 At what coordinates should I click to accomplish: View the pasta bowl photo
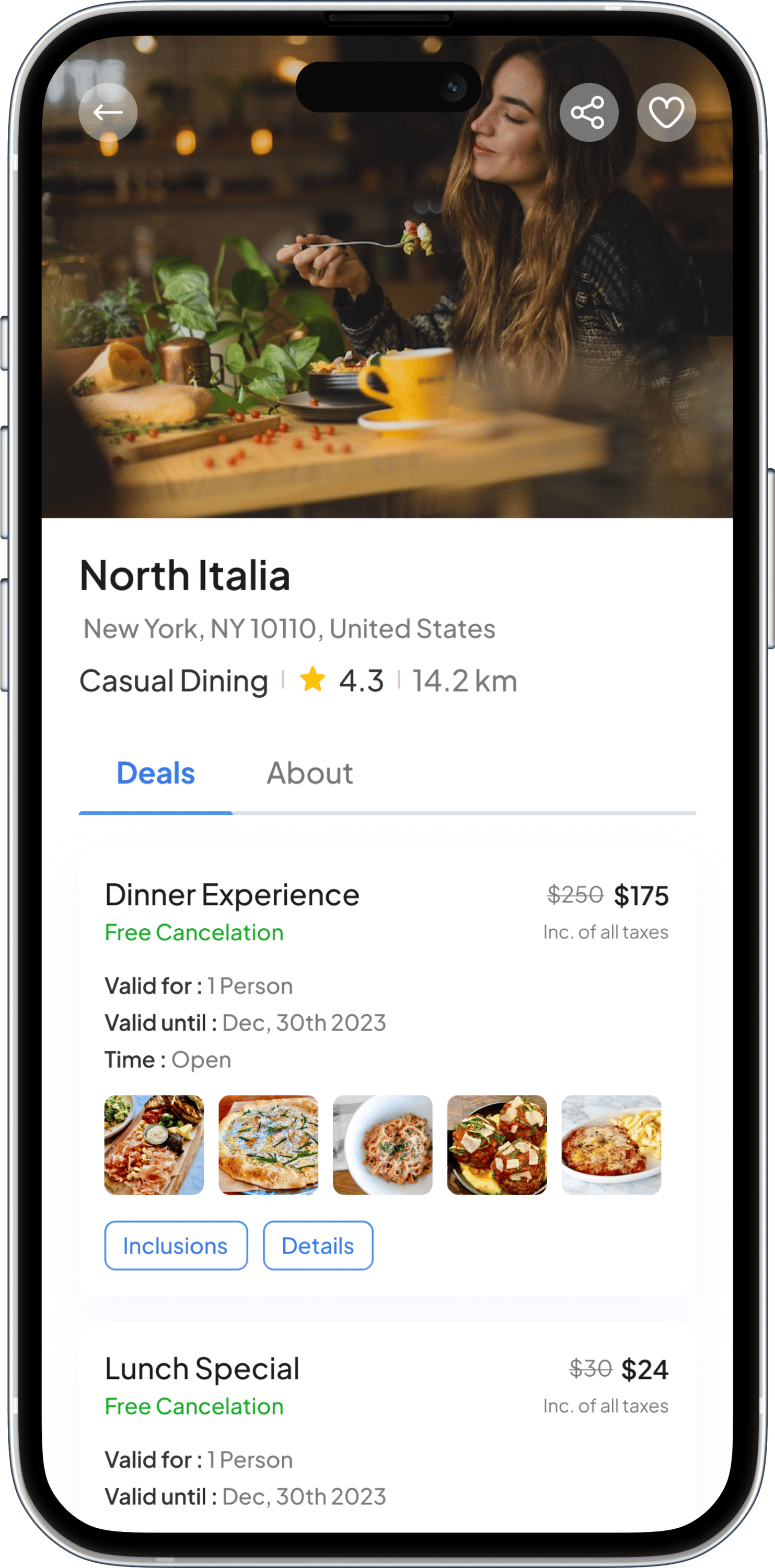coord(383,1145)
